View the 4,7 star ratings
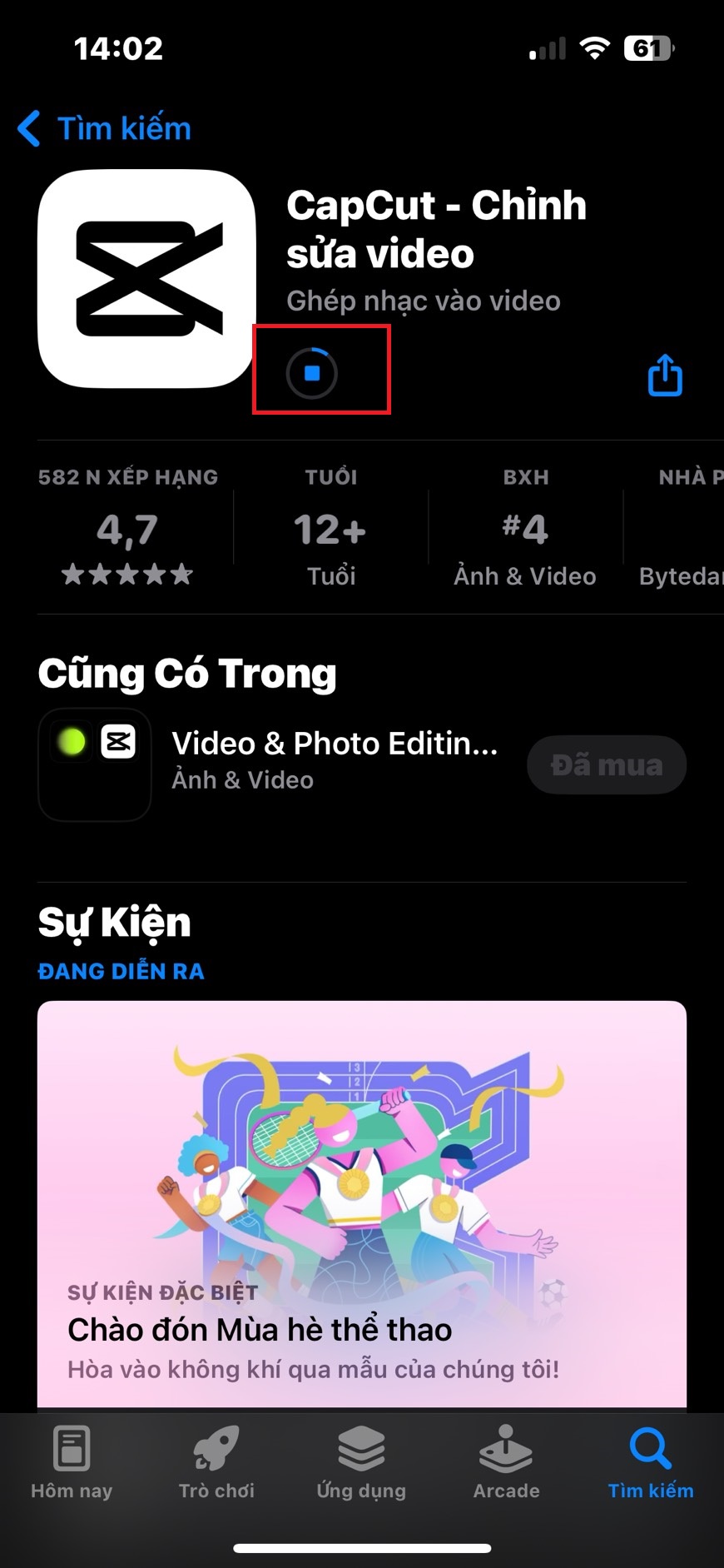Image resolution: width=724 pixels, height=1568 pixels. point(128,529)
